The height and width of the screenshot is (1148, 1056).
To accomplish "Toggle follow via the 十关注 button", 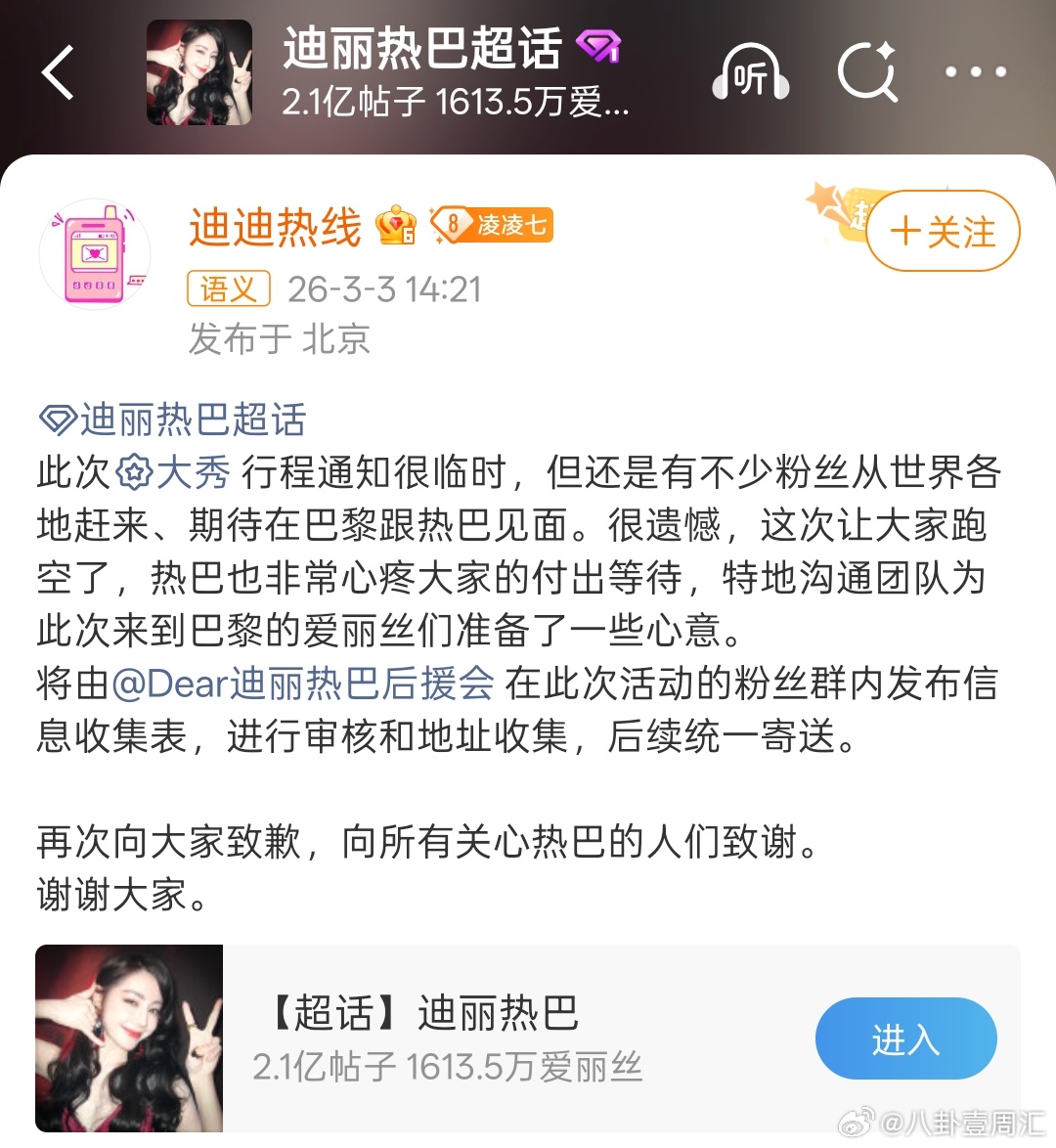I will click(x=940, y=232).
